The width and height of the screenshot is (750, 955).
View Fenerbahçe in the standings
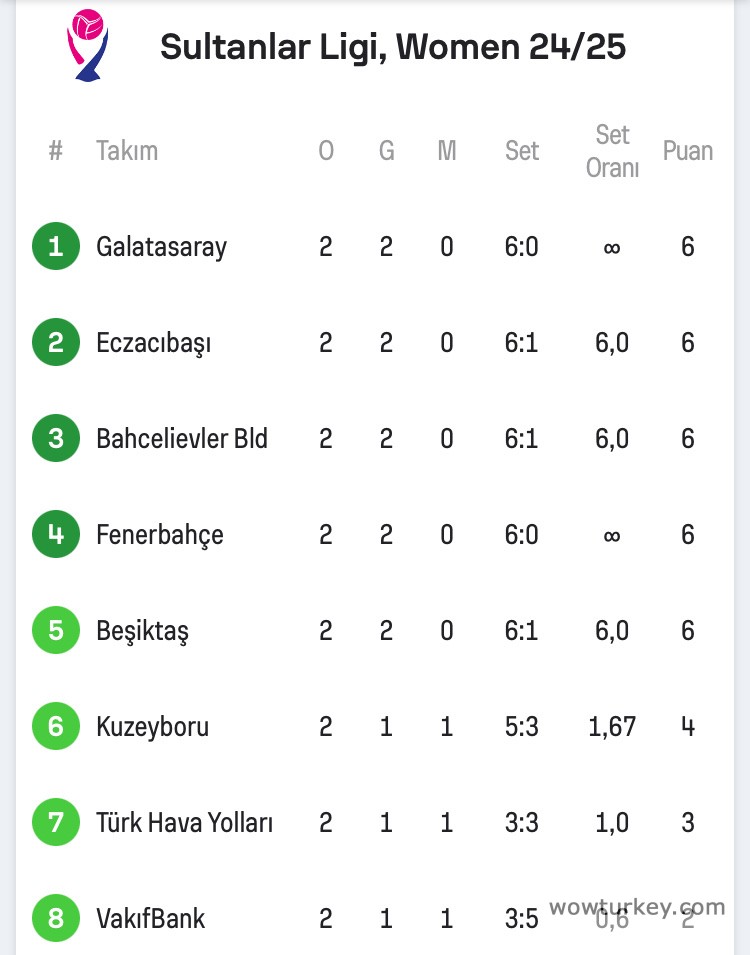160,535
